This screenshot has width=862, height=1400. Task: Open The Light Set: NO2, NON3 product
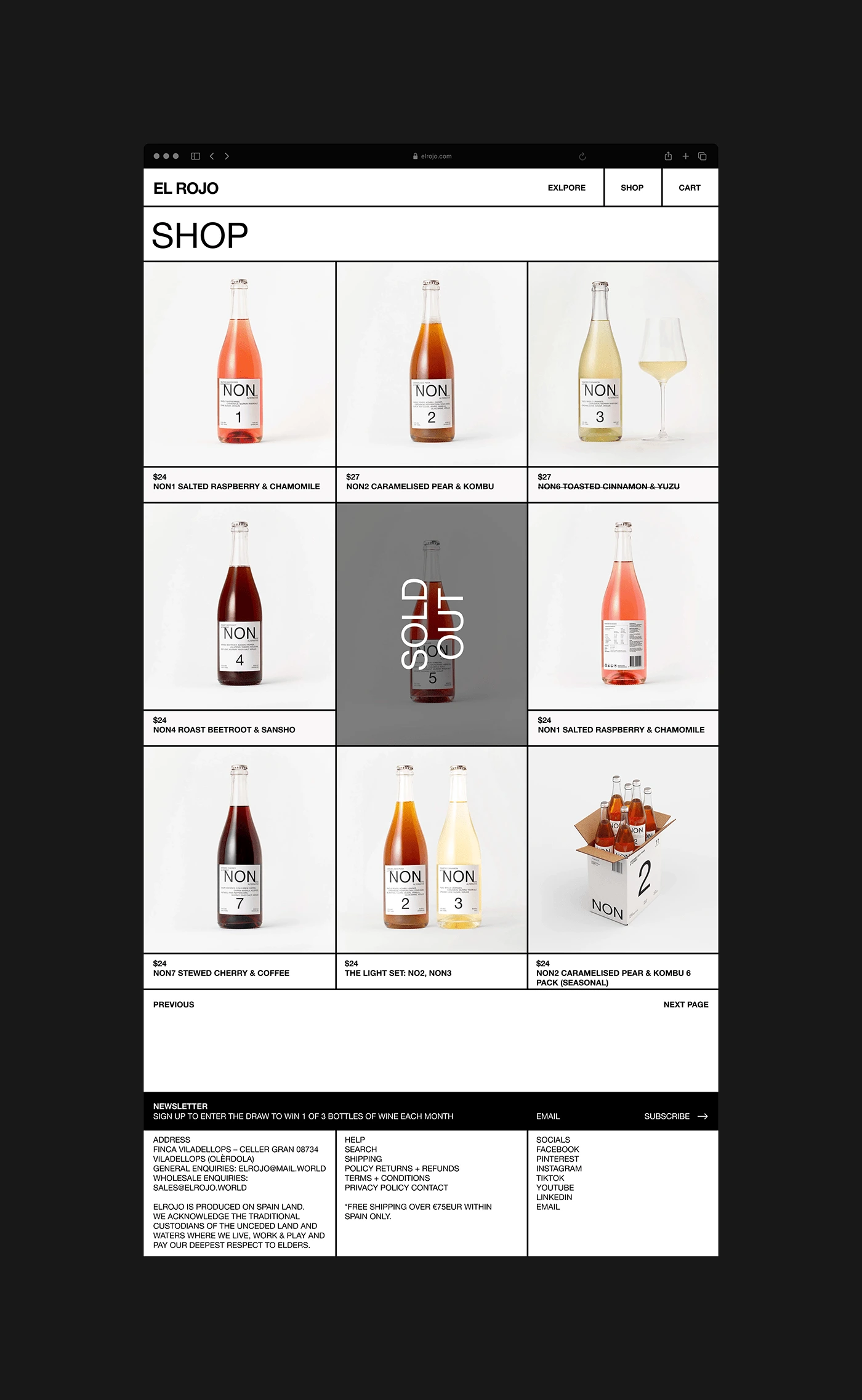[x=398, y=973]
